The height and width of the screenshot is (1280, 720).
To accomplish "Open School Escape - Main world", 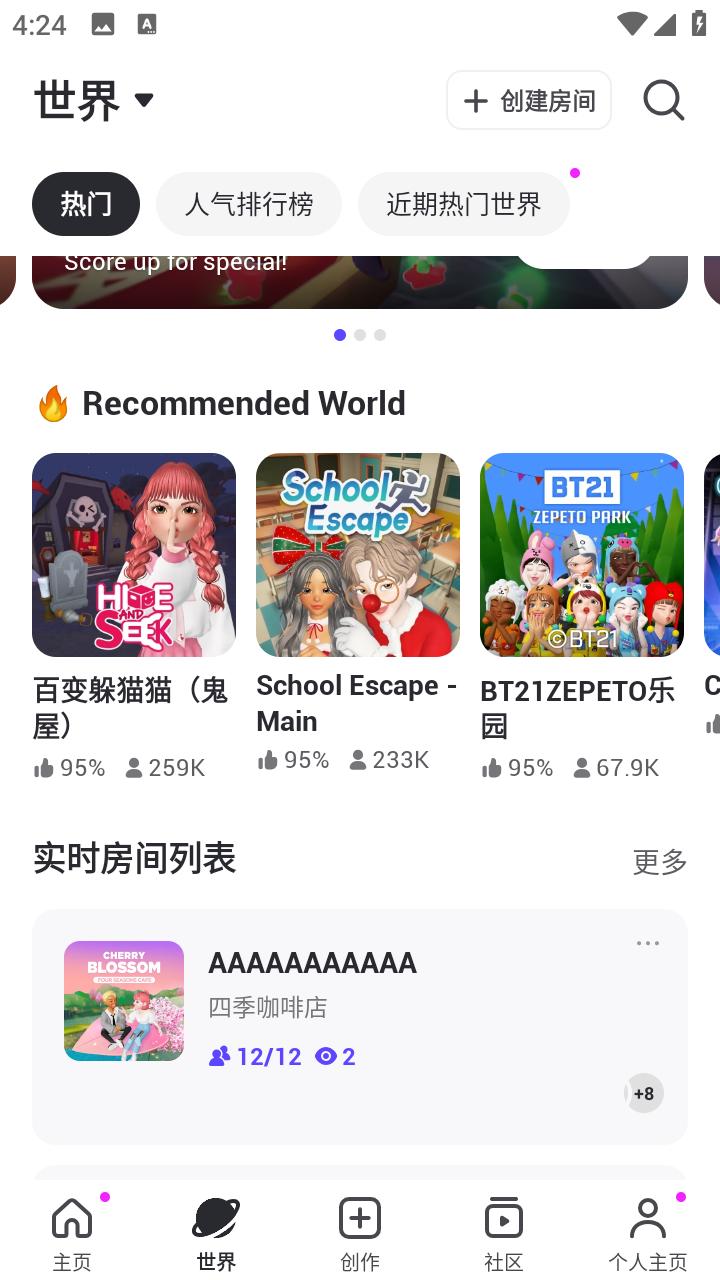I will click(x=358, y=555).
